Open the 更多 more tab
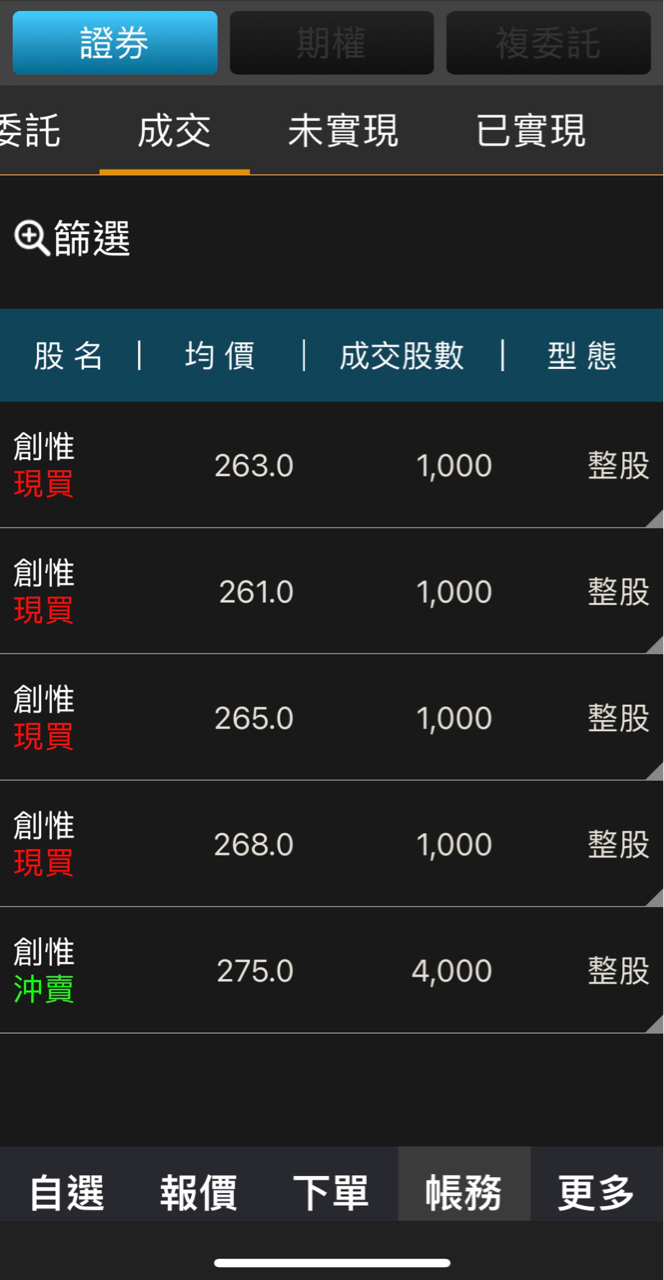The height and width of the screenshot is (1280, 664). (596, 1192)
